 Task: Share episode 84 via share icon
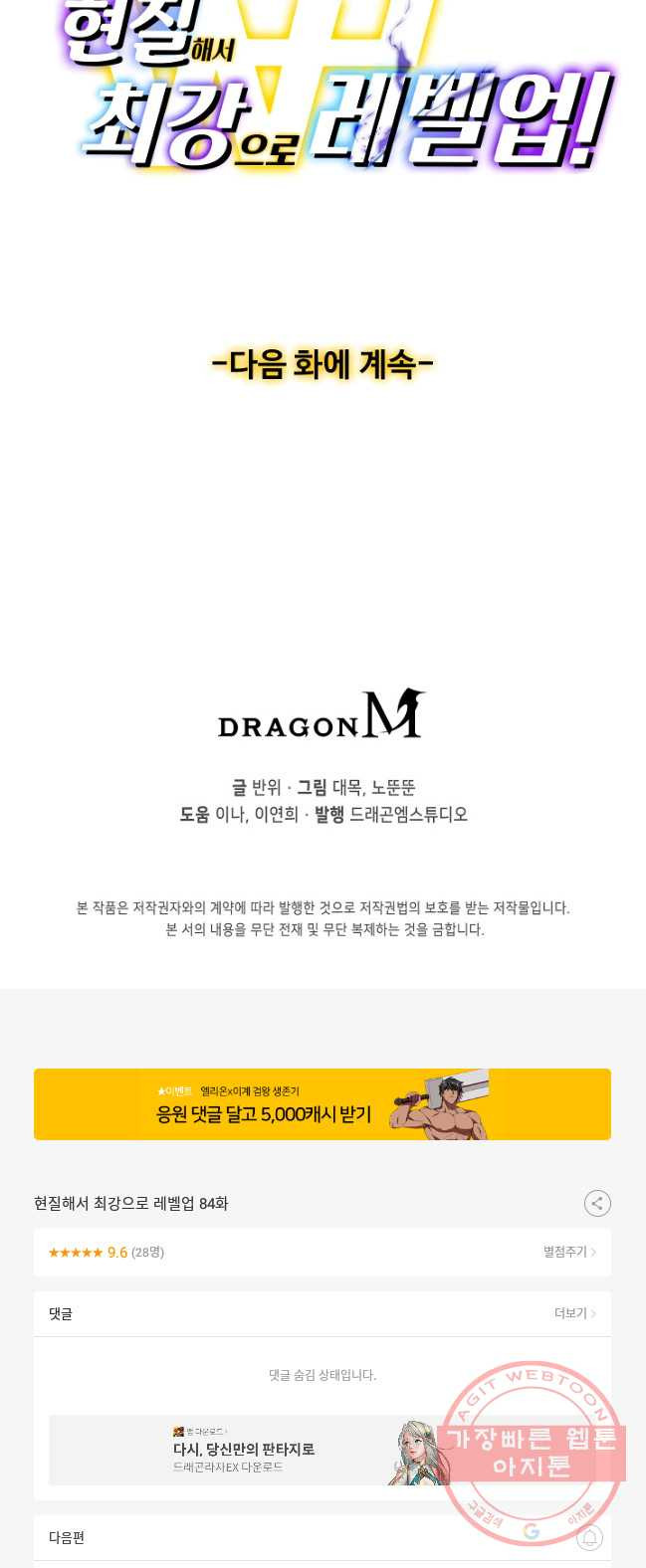point(596,1203)
